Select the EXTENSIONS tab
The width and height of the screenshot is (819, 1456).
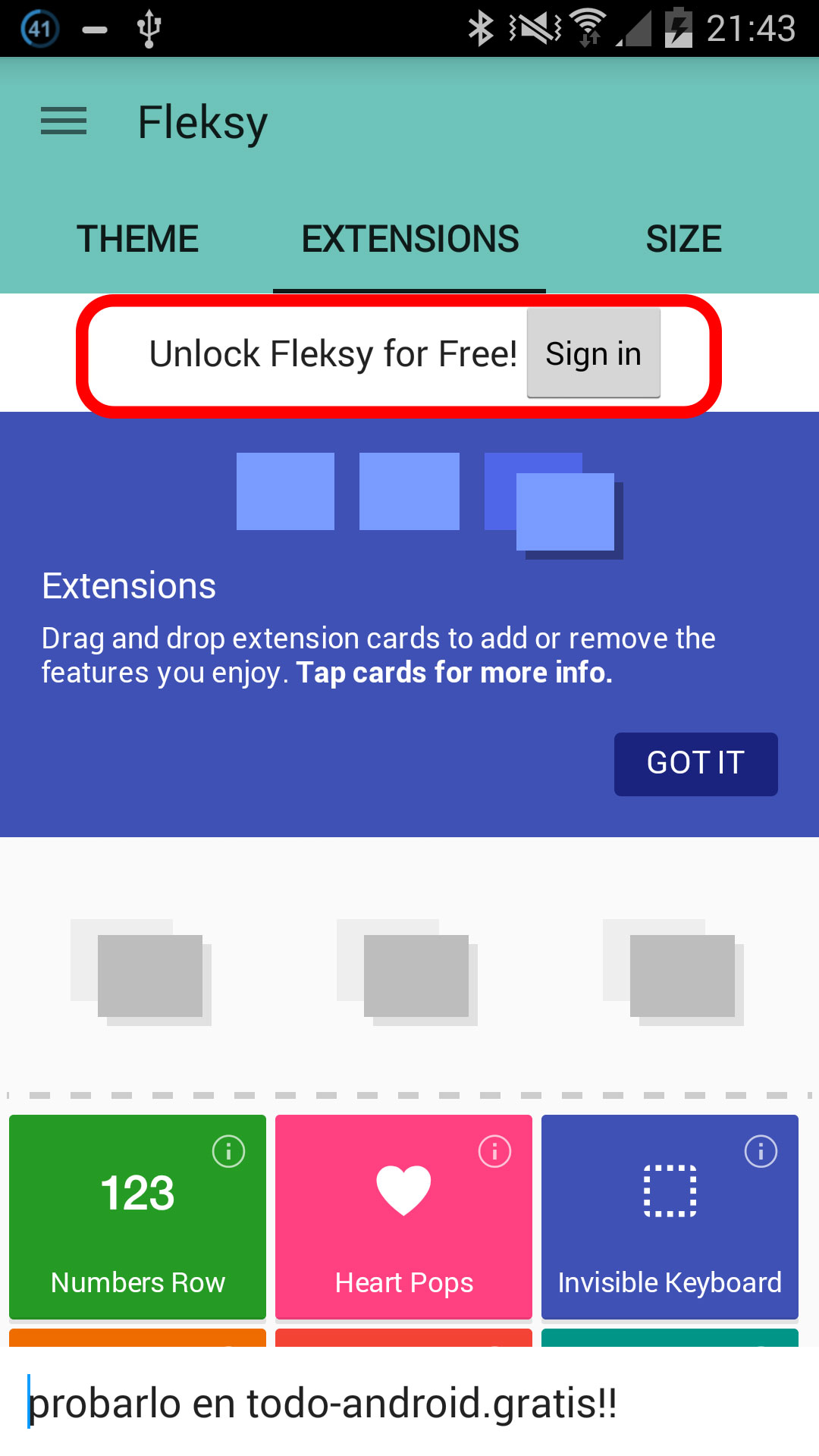[409, 239]
